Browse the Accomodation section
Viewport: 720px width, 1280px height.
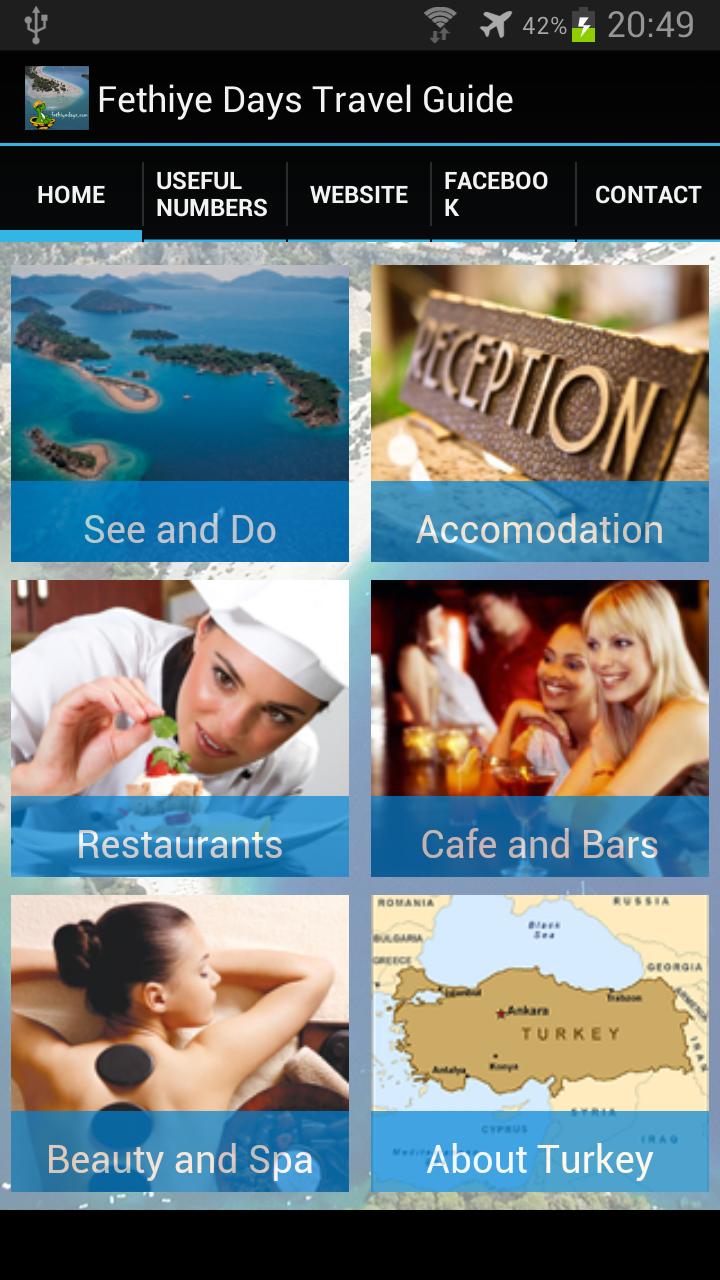point(540,413)
